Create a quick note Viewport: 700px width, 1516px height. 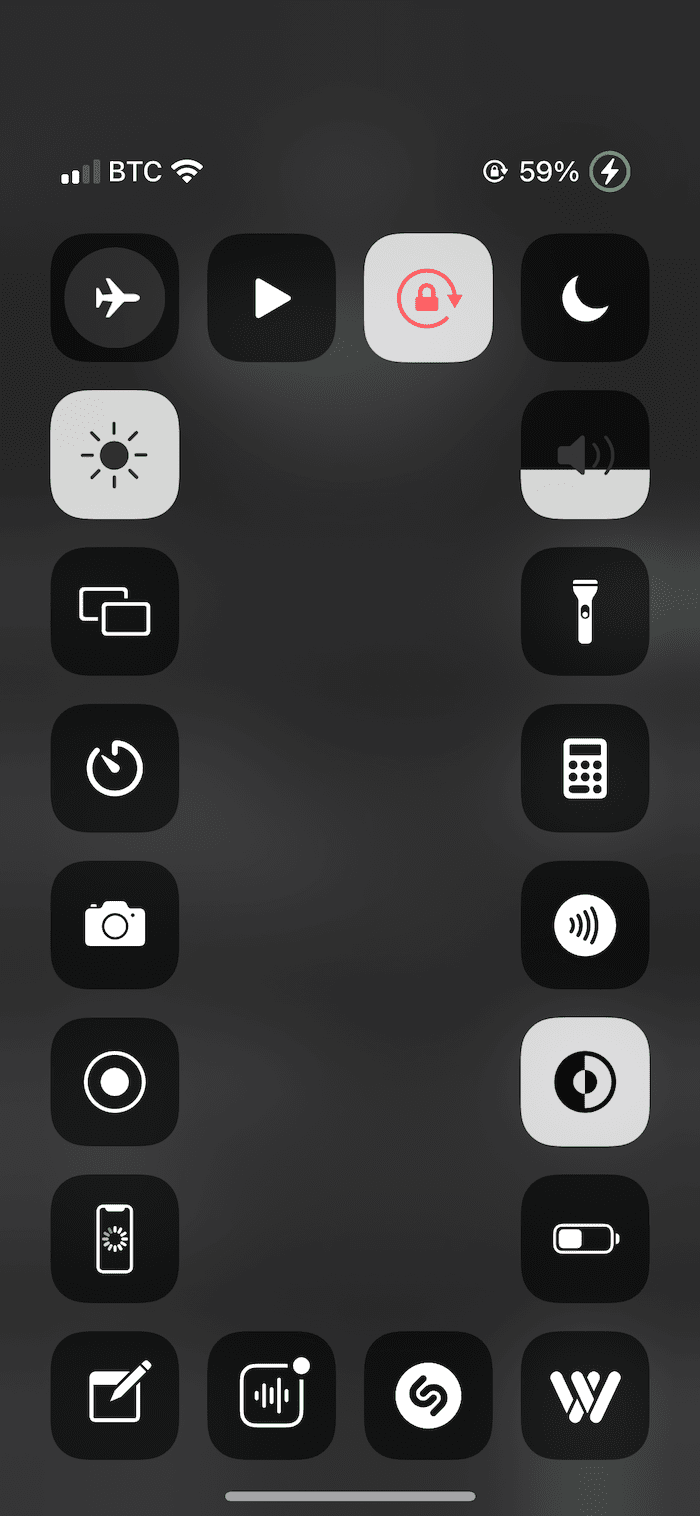[115, 1395]
